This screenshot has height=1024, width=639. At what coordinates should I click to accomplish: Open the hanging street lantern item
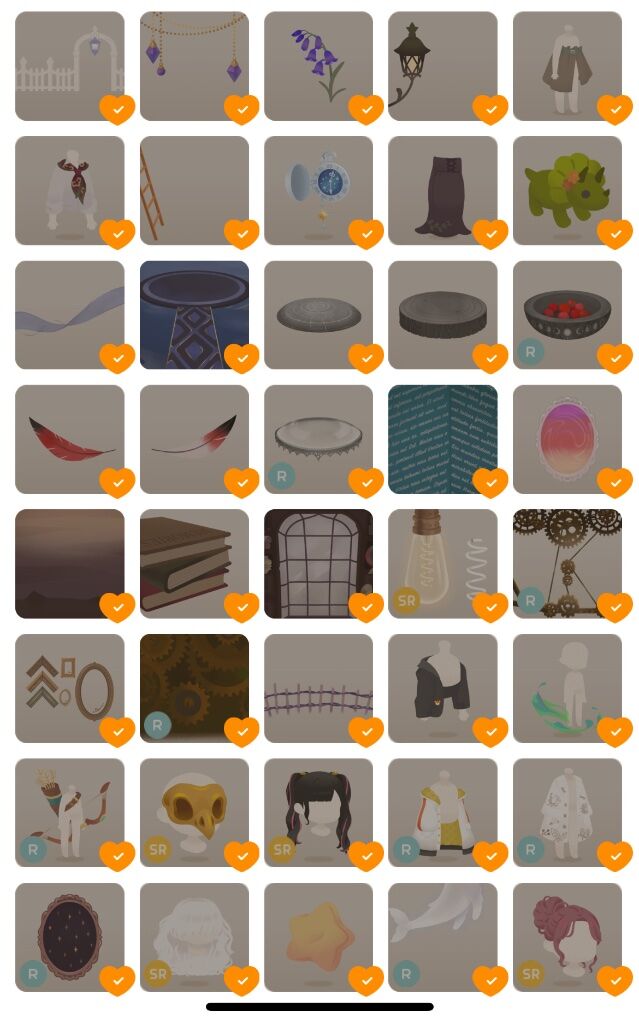[x=442, y=65]
